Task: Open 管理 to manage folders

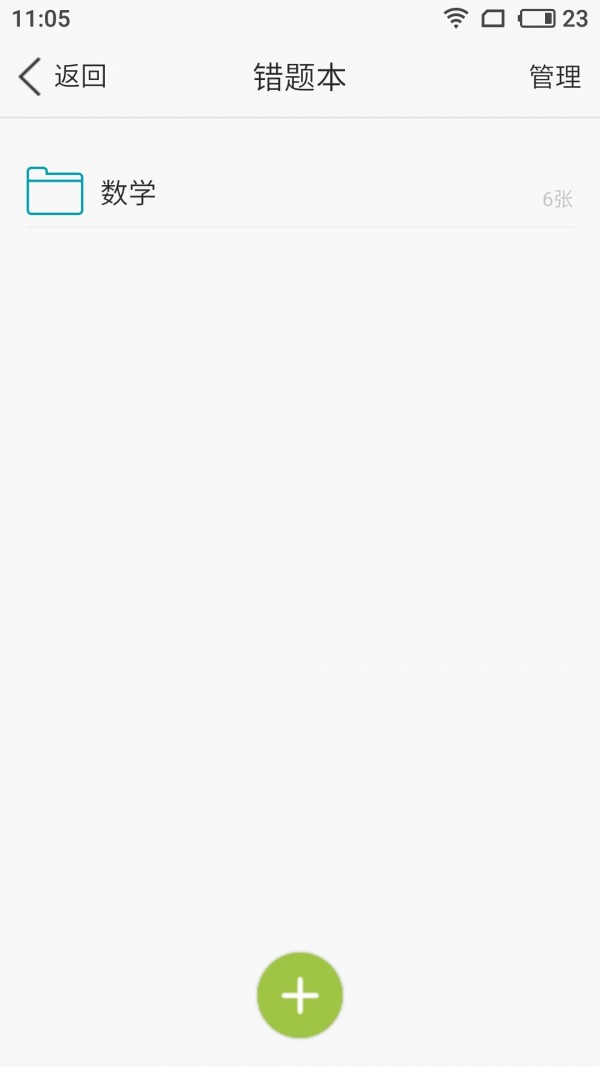Action: (x=554, y=77)
